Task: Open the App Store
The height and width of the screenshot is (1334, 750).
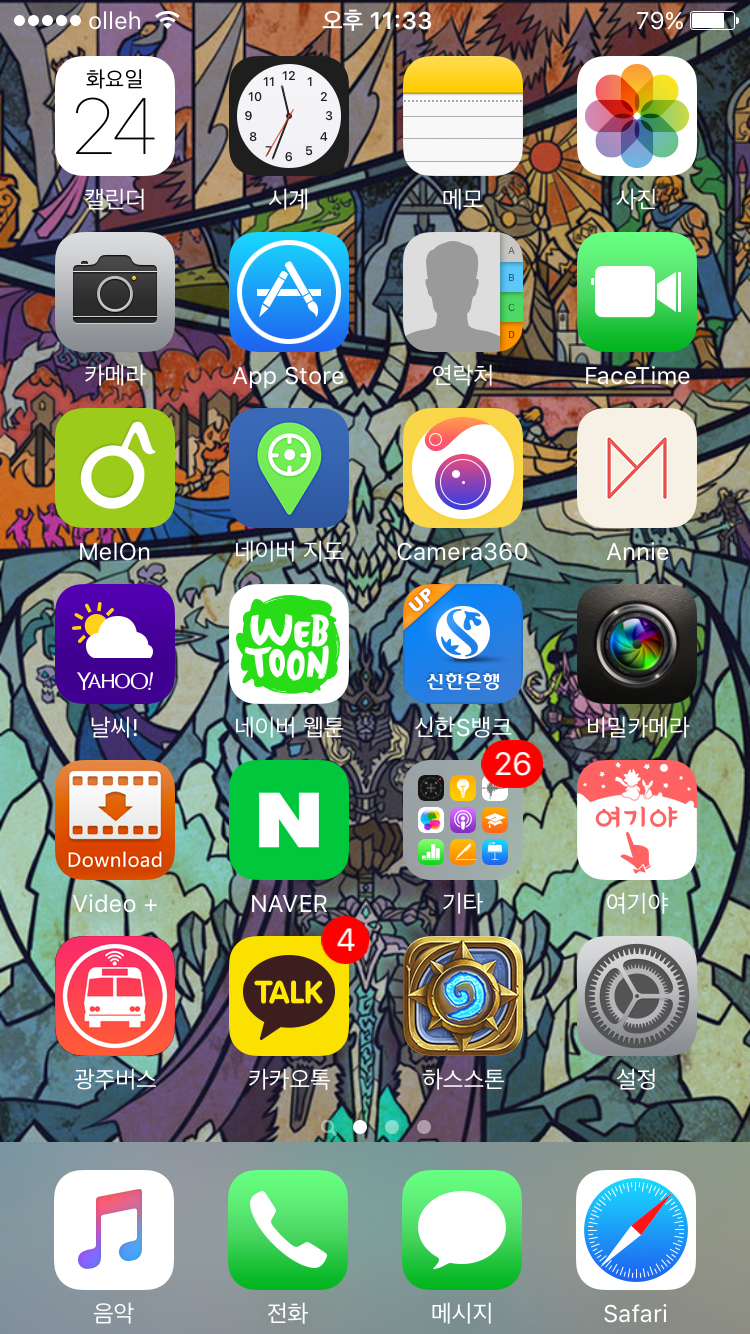Action: (x=288, y=292)
